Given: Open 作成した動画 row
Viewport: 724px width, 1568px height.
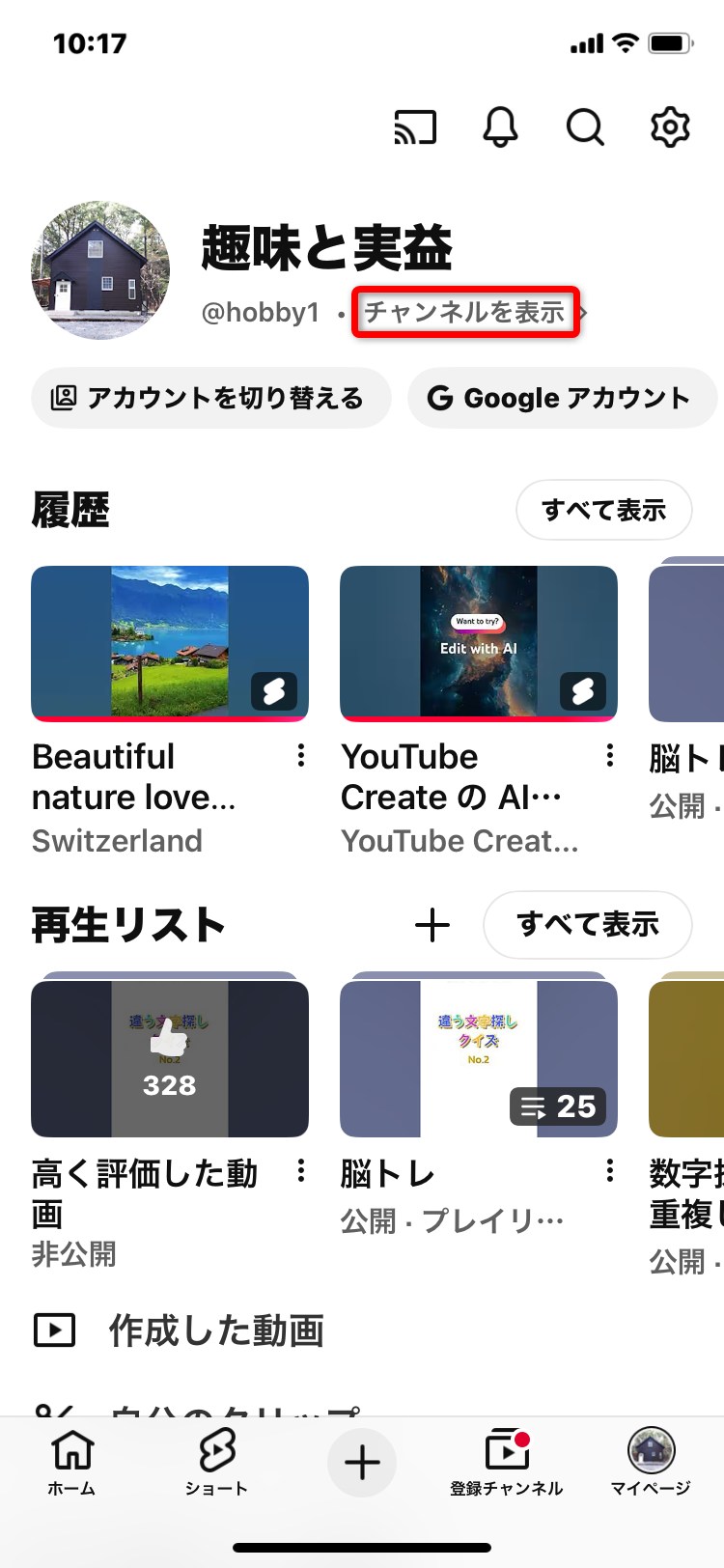Looking at the screenshot, I should coord(216,1330).
